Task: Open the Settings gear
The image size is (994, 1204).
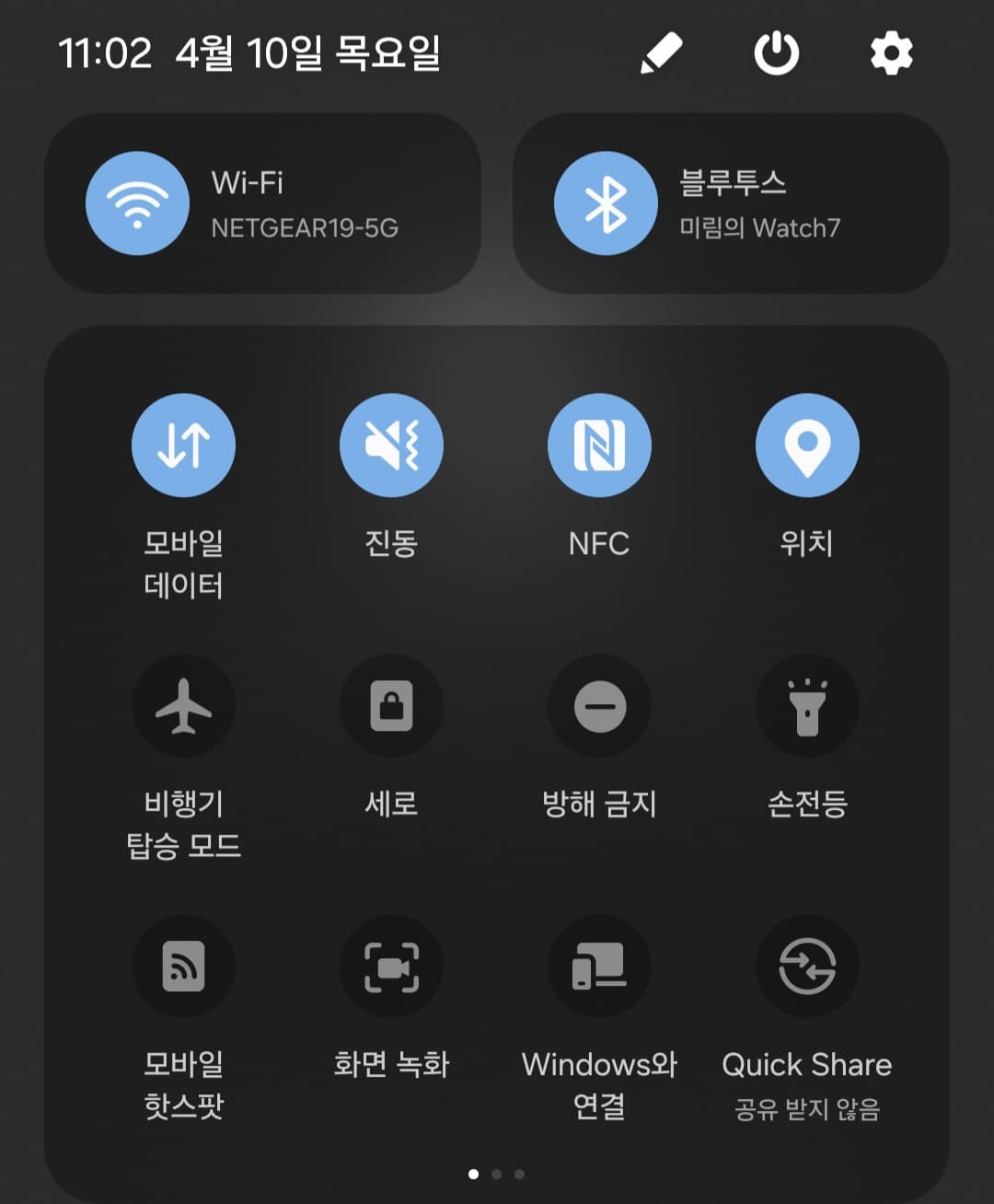Action: coord(889,52)
